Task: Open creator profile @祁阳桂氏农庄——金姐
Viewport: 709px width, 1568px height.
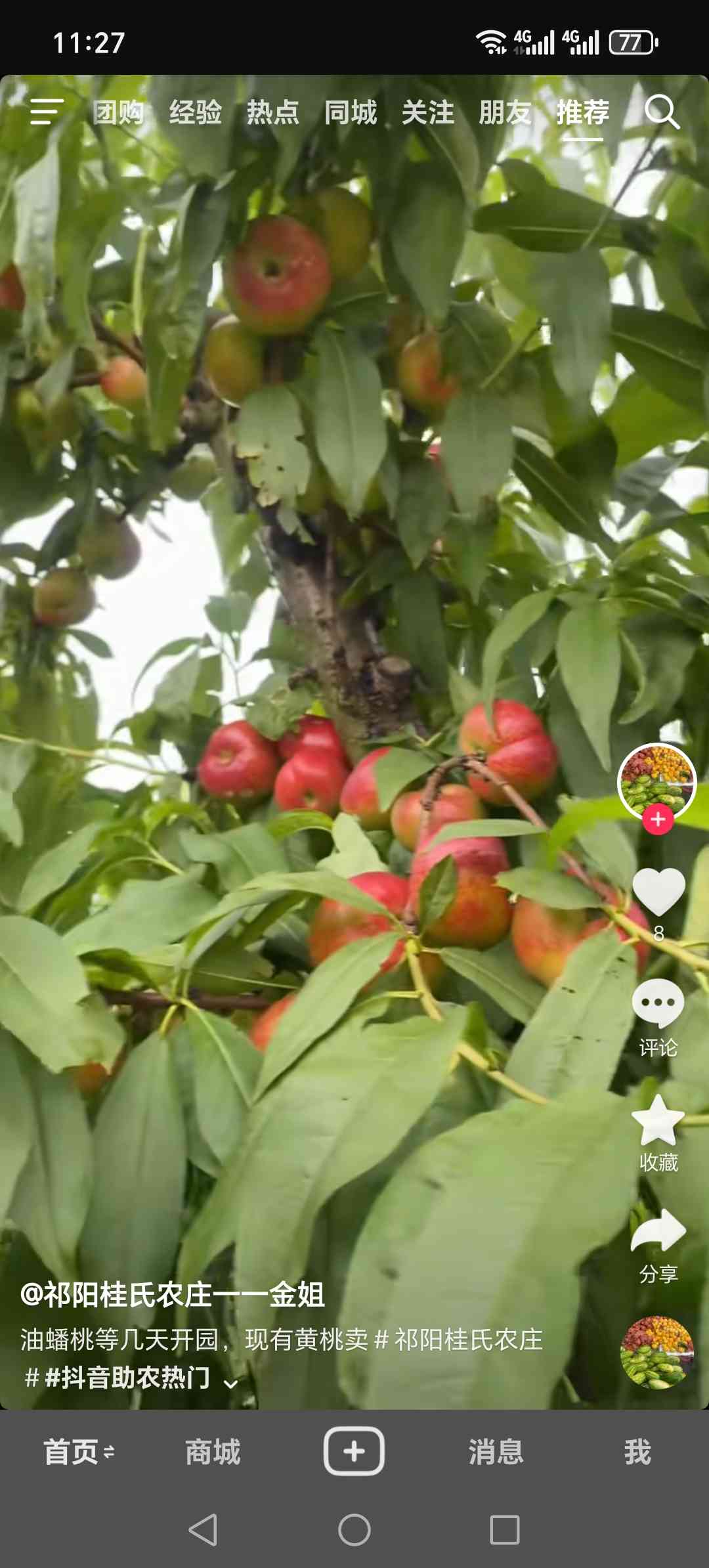Action: (x=173, y=1295)
